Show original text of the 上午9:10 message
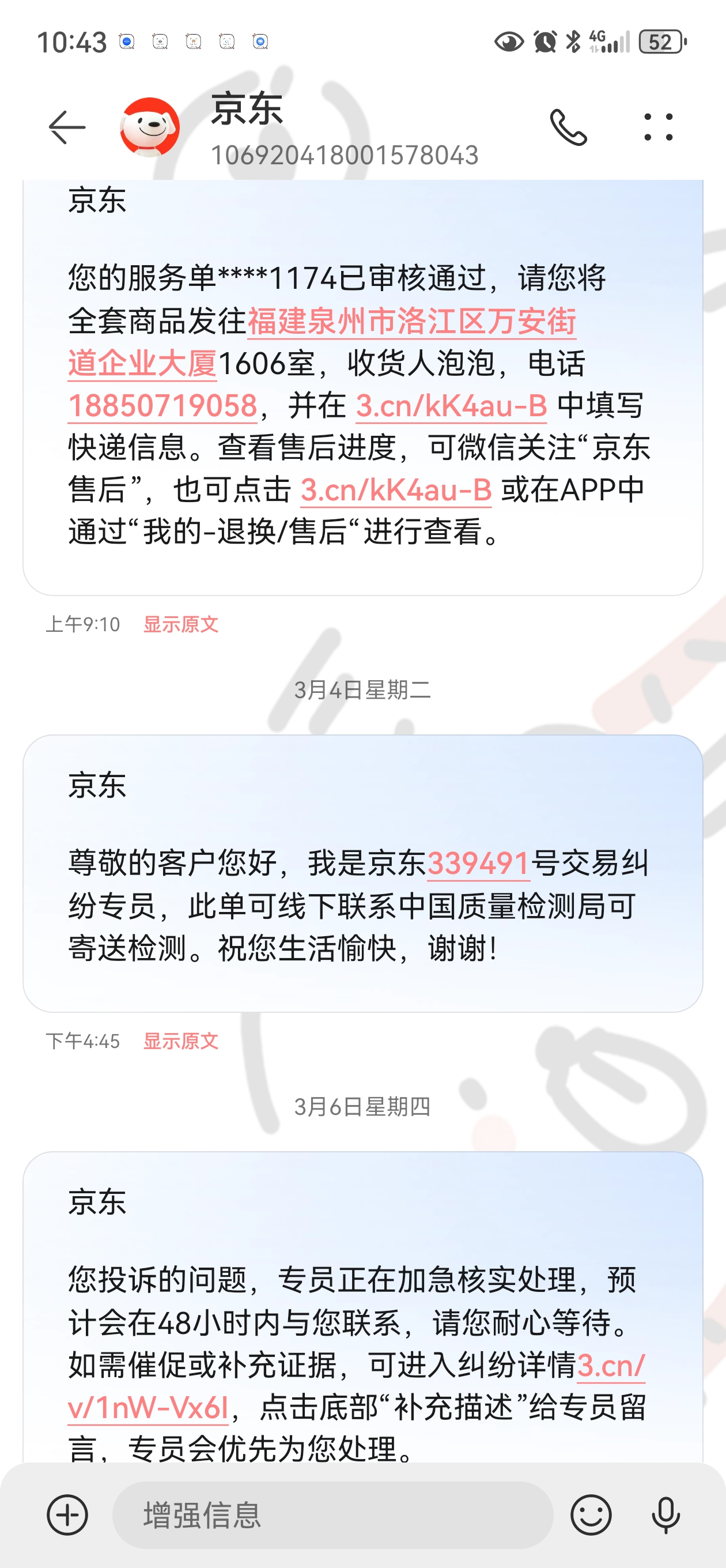The image size is (726, 1568). coord(180,624)
